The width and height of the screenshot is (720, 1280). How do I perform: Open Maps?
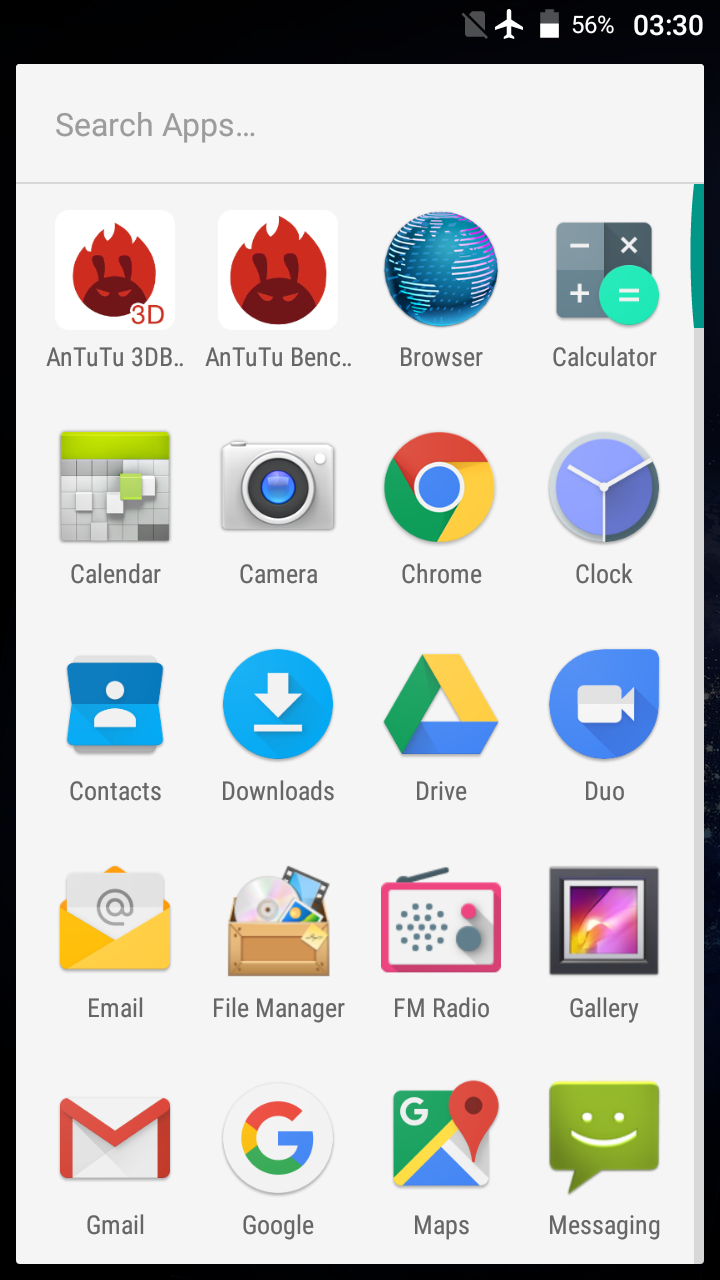coord(441,1138)
